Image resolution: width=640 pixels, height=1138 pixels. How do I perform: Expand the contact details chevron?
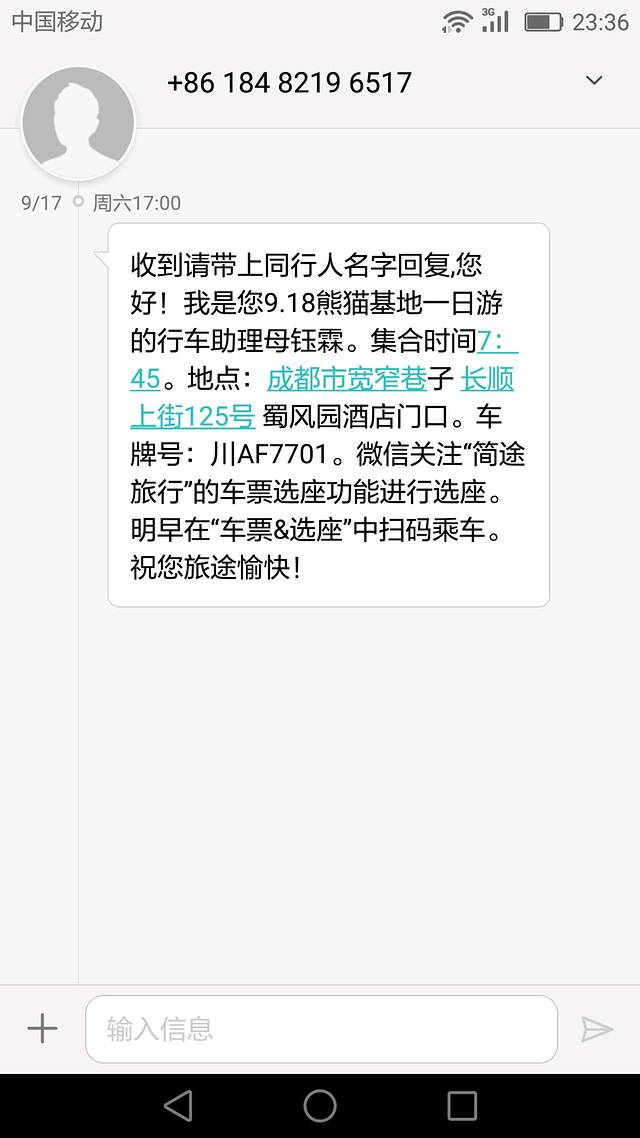tap(594, 81)
